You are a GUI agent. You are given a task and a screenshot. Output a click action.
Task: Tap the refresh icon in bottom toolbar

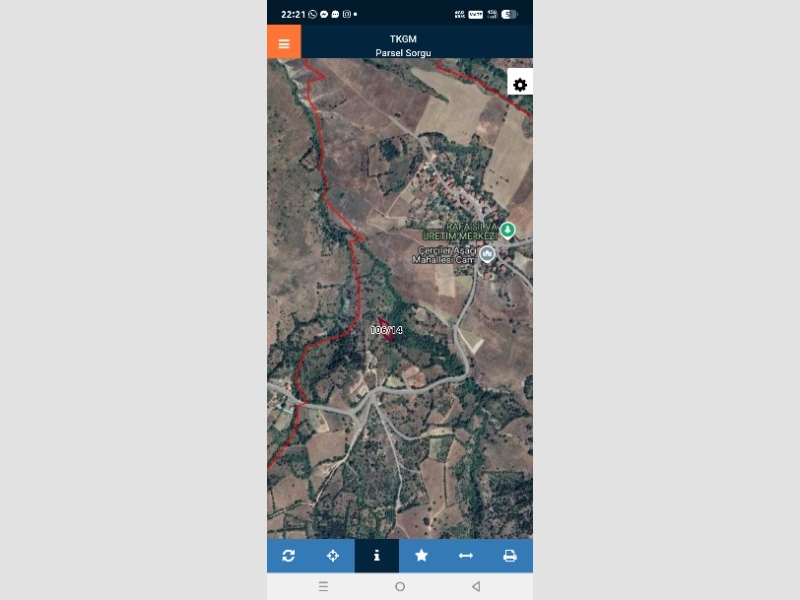coord(289,556)
